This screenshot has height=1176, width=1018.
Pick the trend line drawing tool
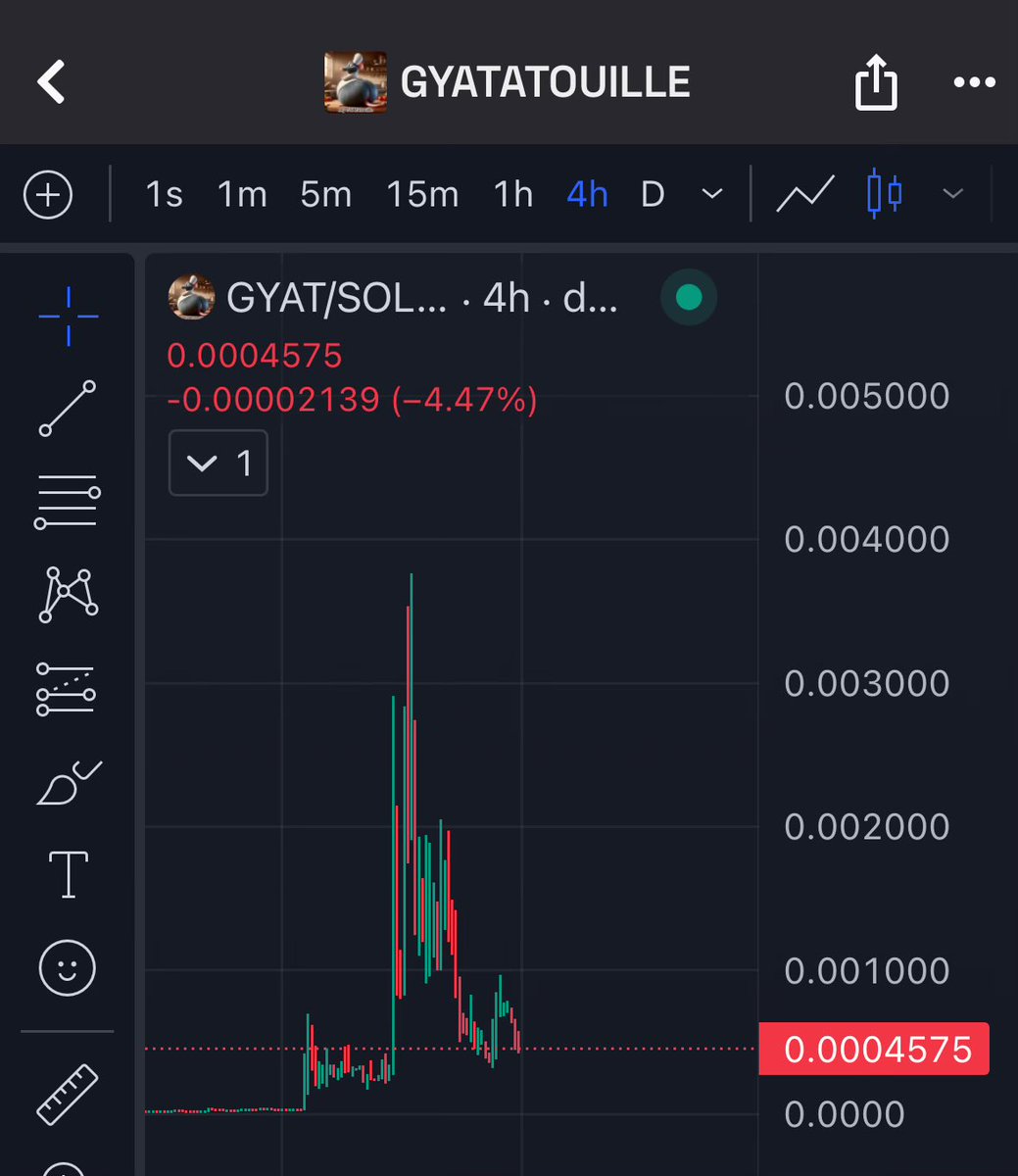(68, 408)
